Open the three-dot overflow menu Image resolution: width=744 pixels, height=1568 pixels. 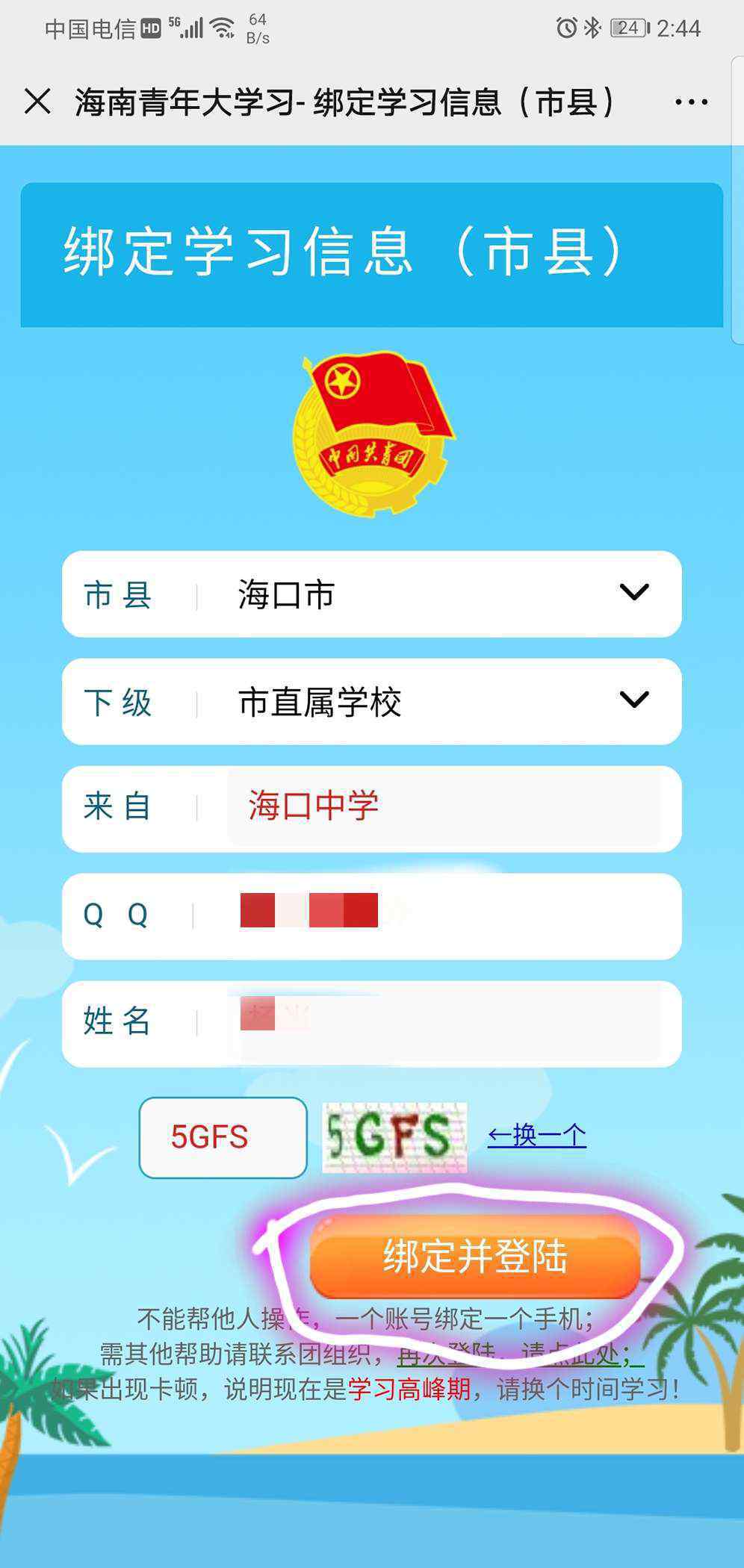[x=691, y=102]
